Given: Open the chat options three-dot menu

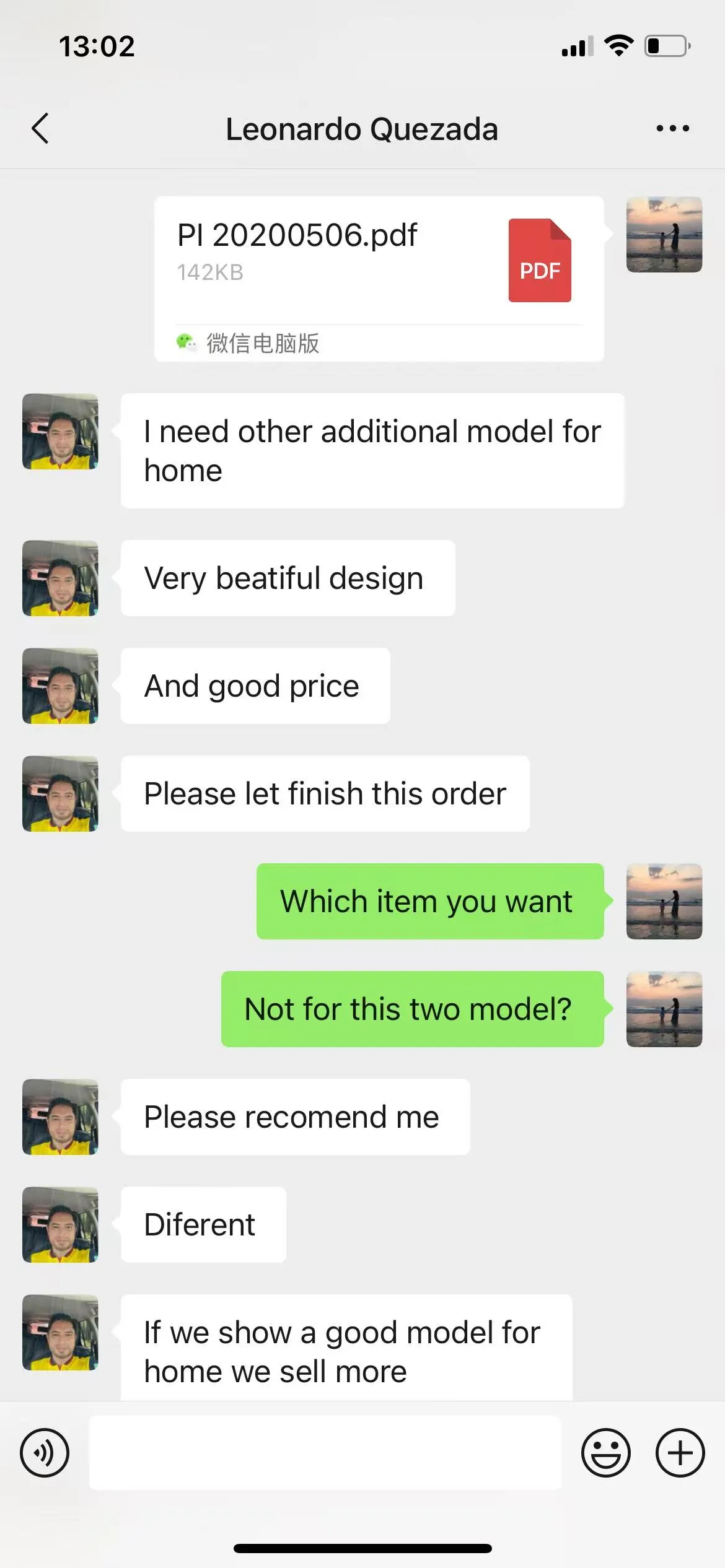Looking at the screenshot, I should click(672, 129).
